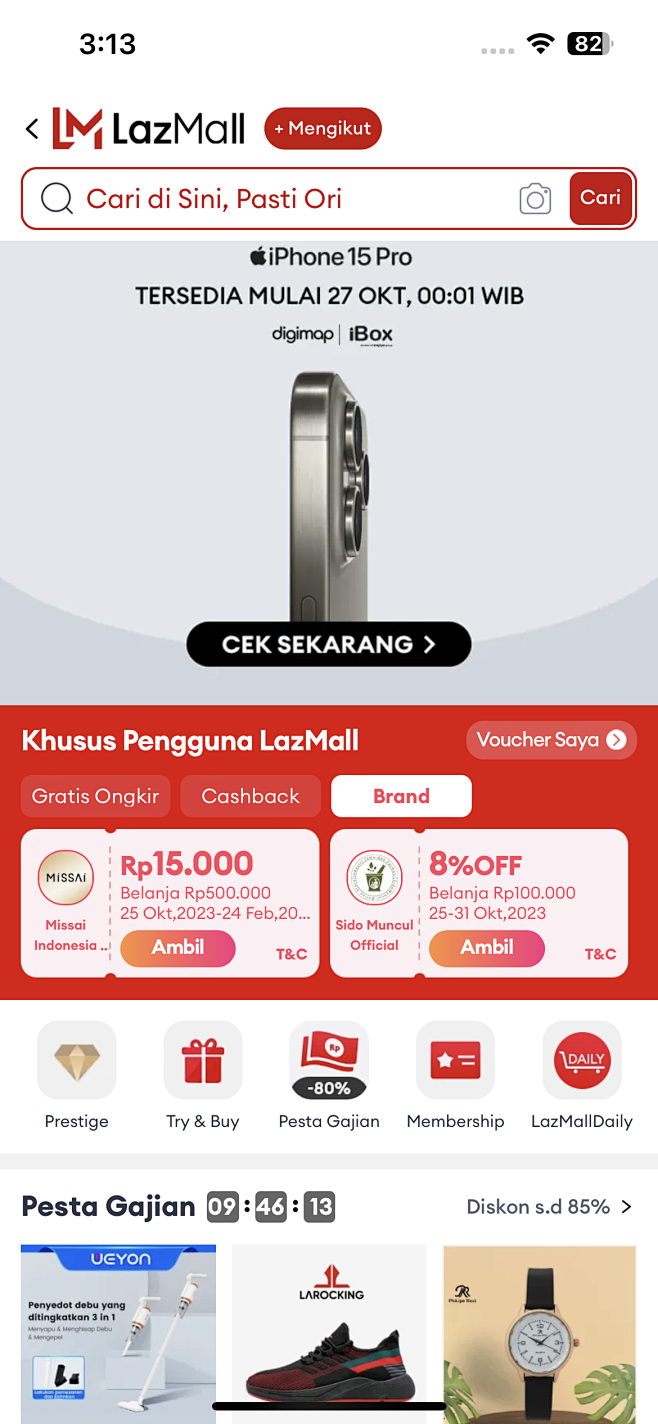Image resolution: width=658 pixels, height=1424 pixels.
Task: Go back using the back arrow
Action: point(32,129)
